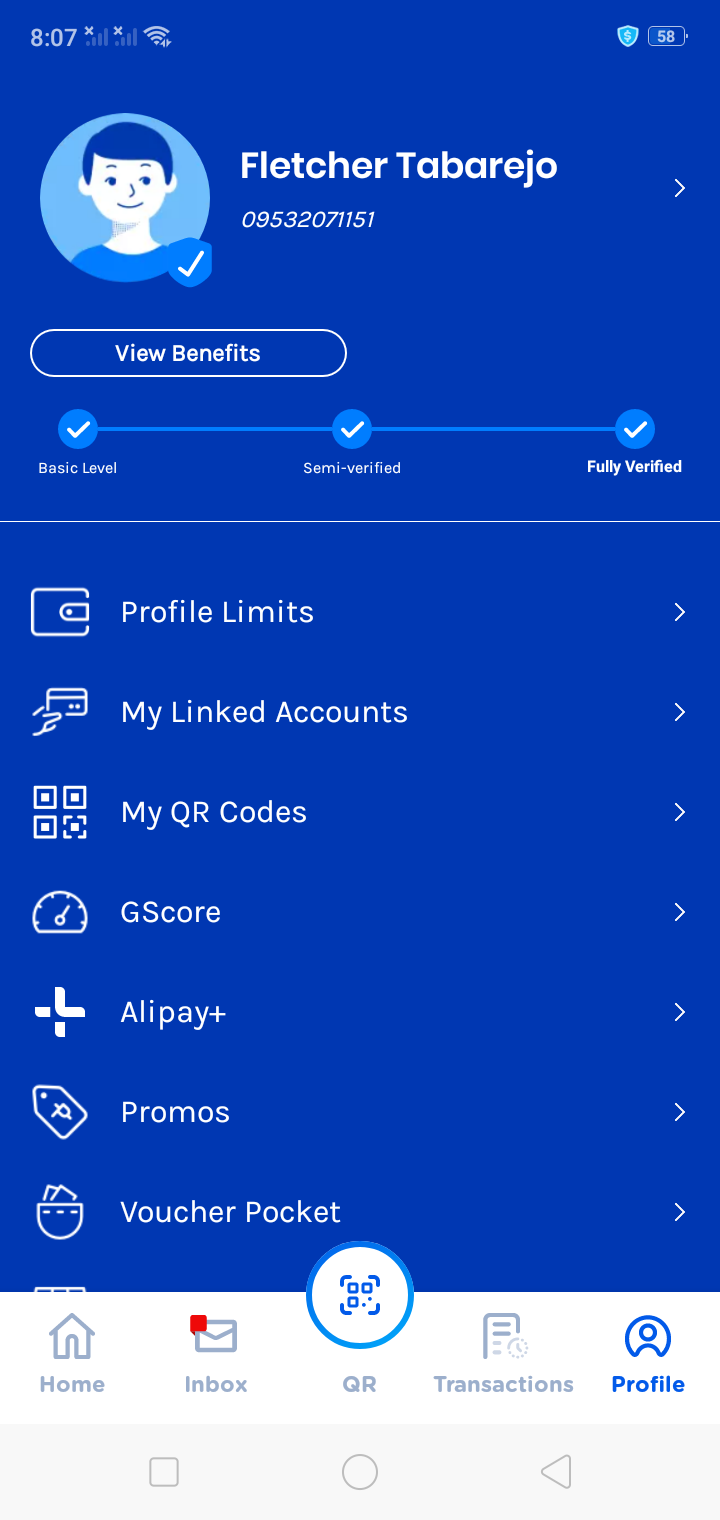Open My QR Codes
Image resolution: width=720 pixels, height=1520 pixels.
tap(360, 812)
